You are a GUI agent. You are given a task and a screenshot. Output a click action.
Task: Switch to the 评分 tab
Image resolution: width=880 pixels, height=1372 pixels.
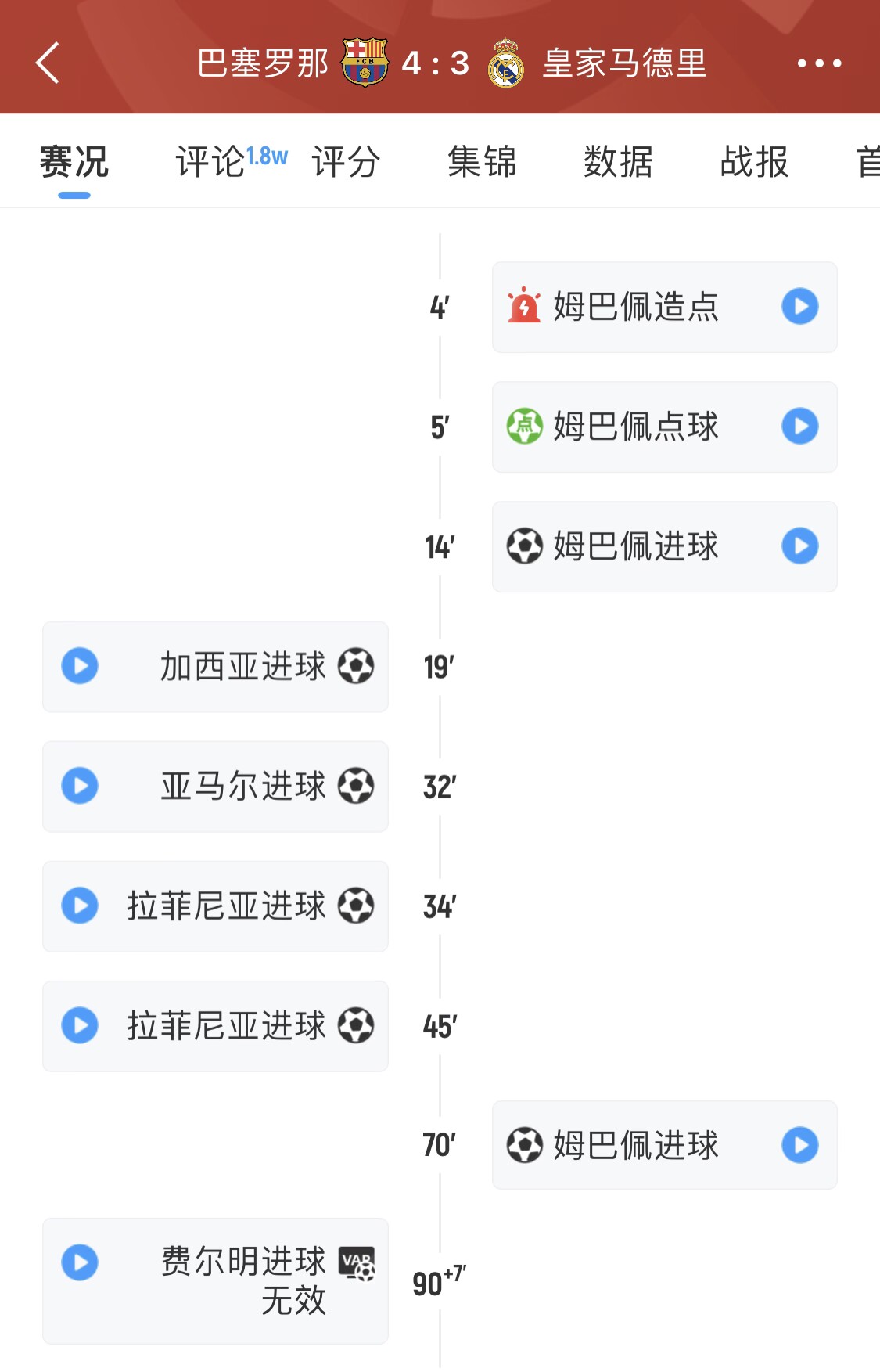(x=346, y=163)
